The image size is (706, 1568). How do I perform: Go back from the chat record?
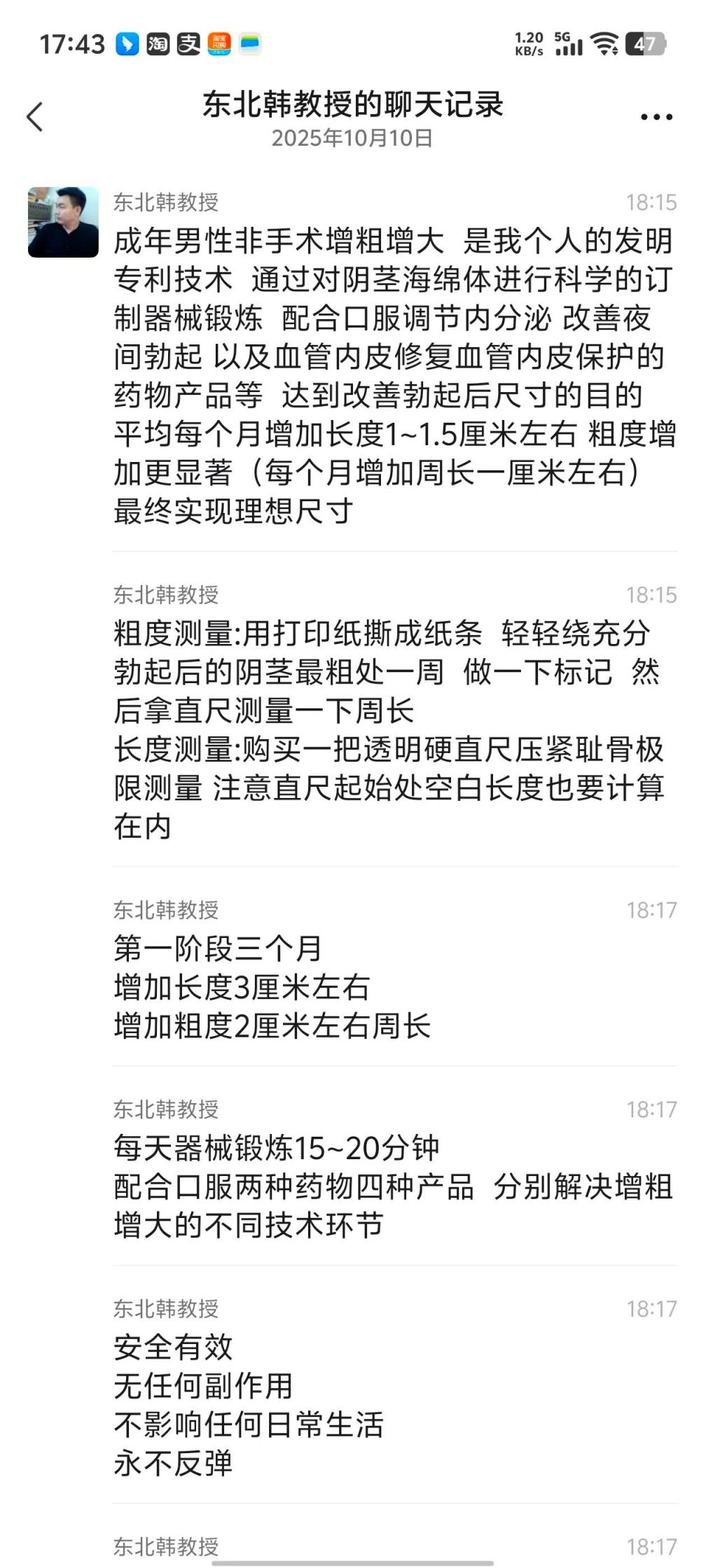click(35, 117)
